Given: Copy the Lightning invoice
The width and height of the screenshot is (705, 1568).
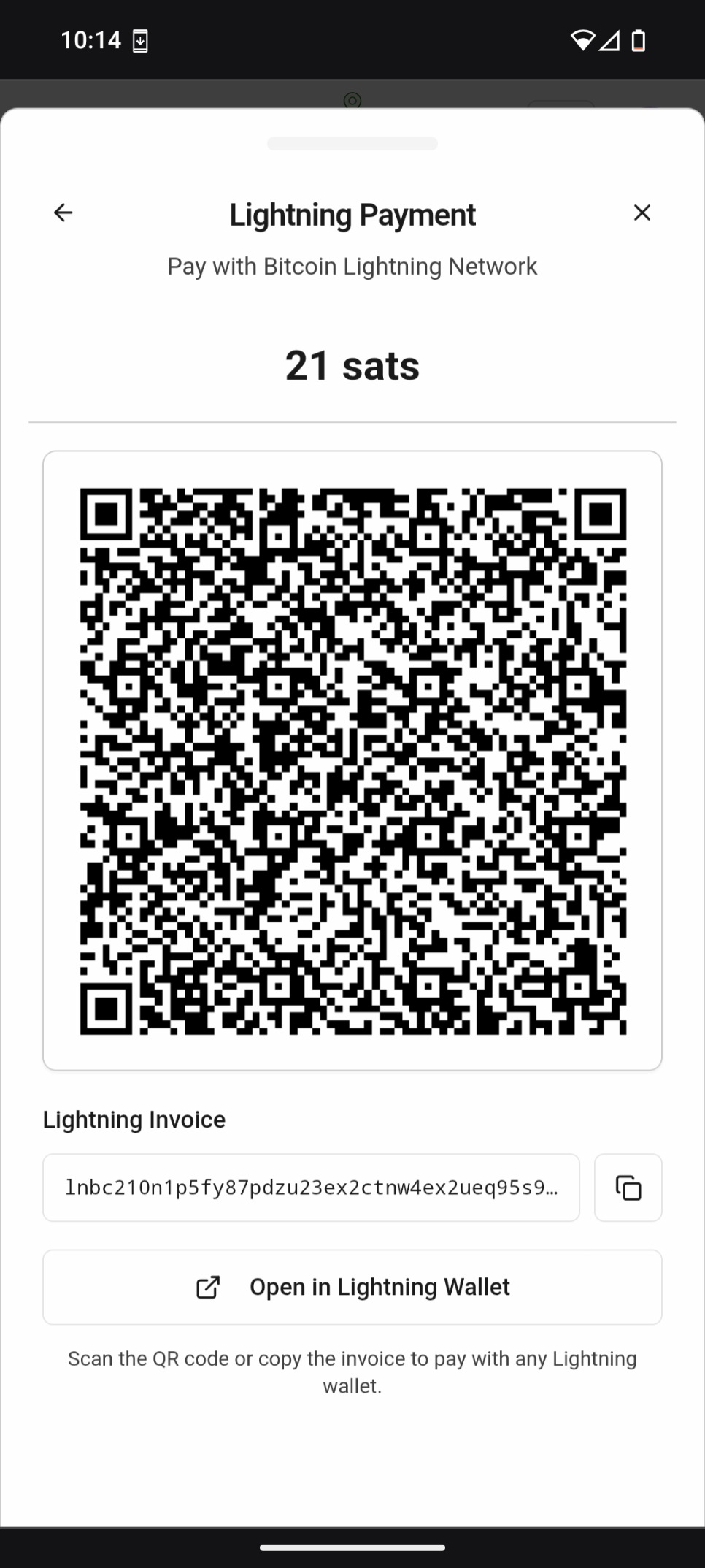Looking at the screenshot, I should click(x=628, y=1188).
